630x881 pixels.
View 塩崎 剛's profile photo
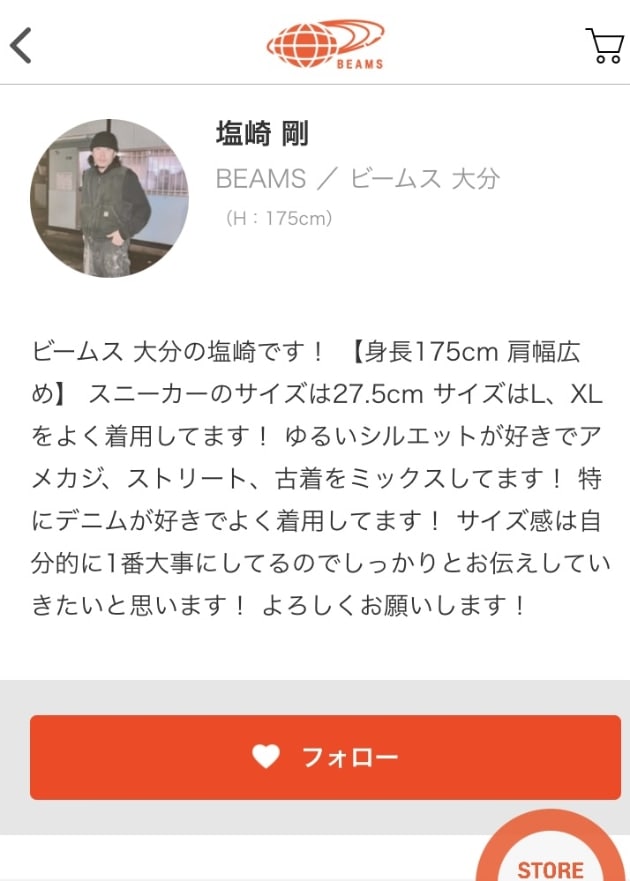[109, 198]
